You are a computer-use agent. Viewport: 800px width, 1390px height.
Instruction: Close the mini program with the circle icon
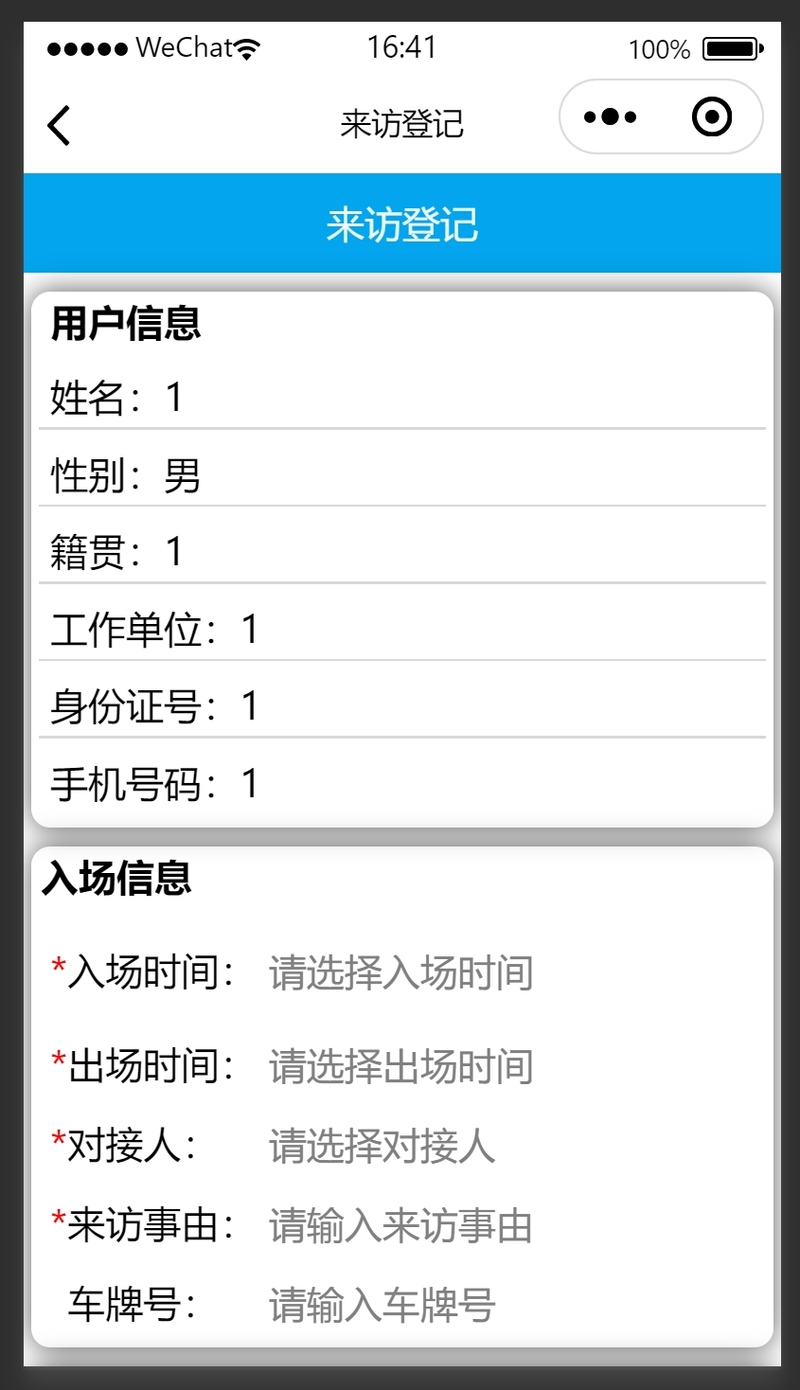pos(712,117)
